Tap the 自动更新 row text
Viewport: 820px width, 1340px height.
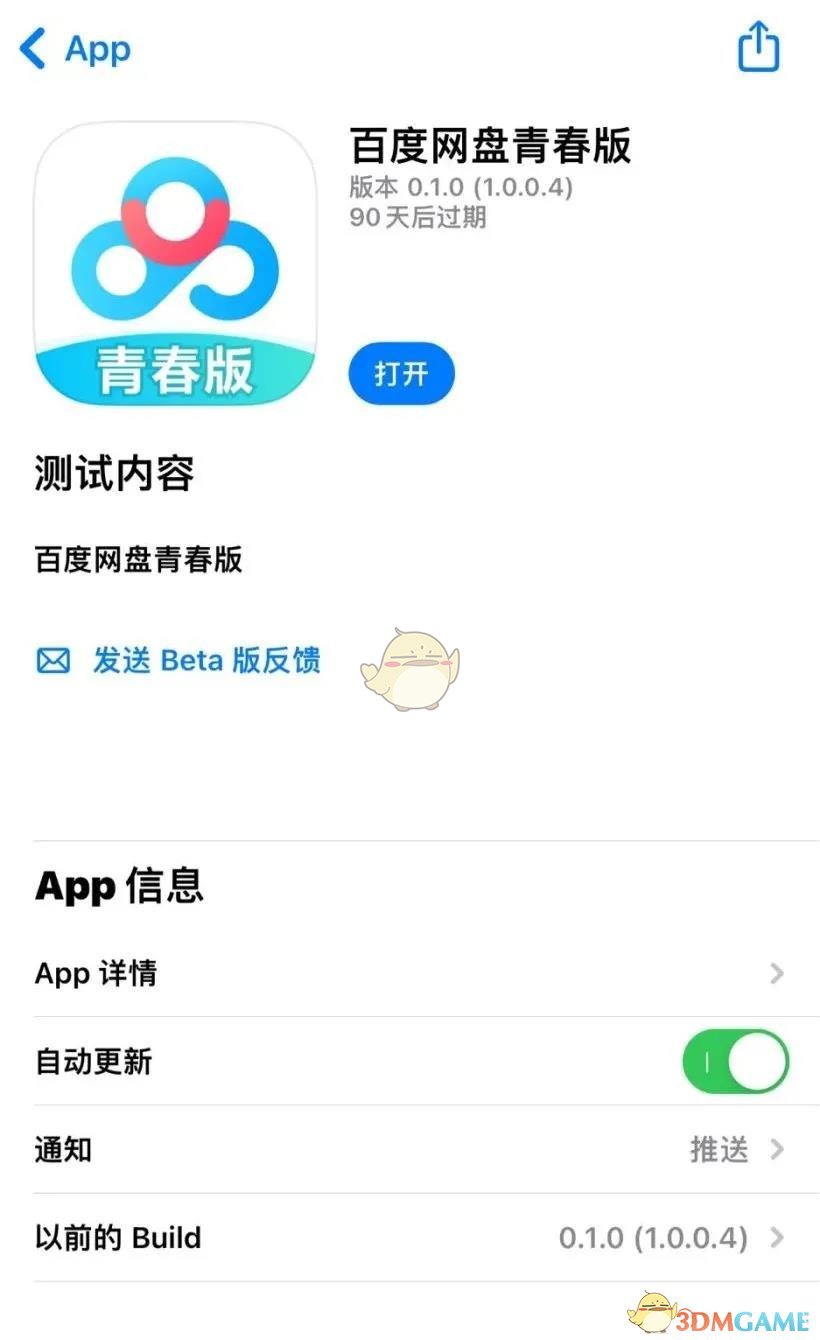click(x=93, y=1062)
